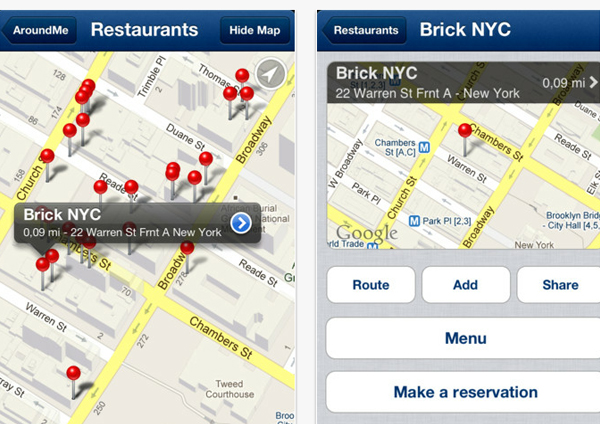Open Brick NYC details via blue chevron

[241, 223]
